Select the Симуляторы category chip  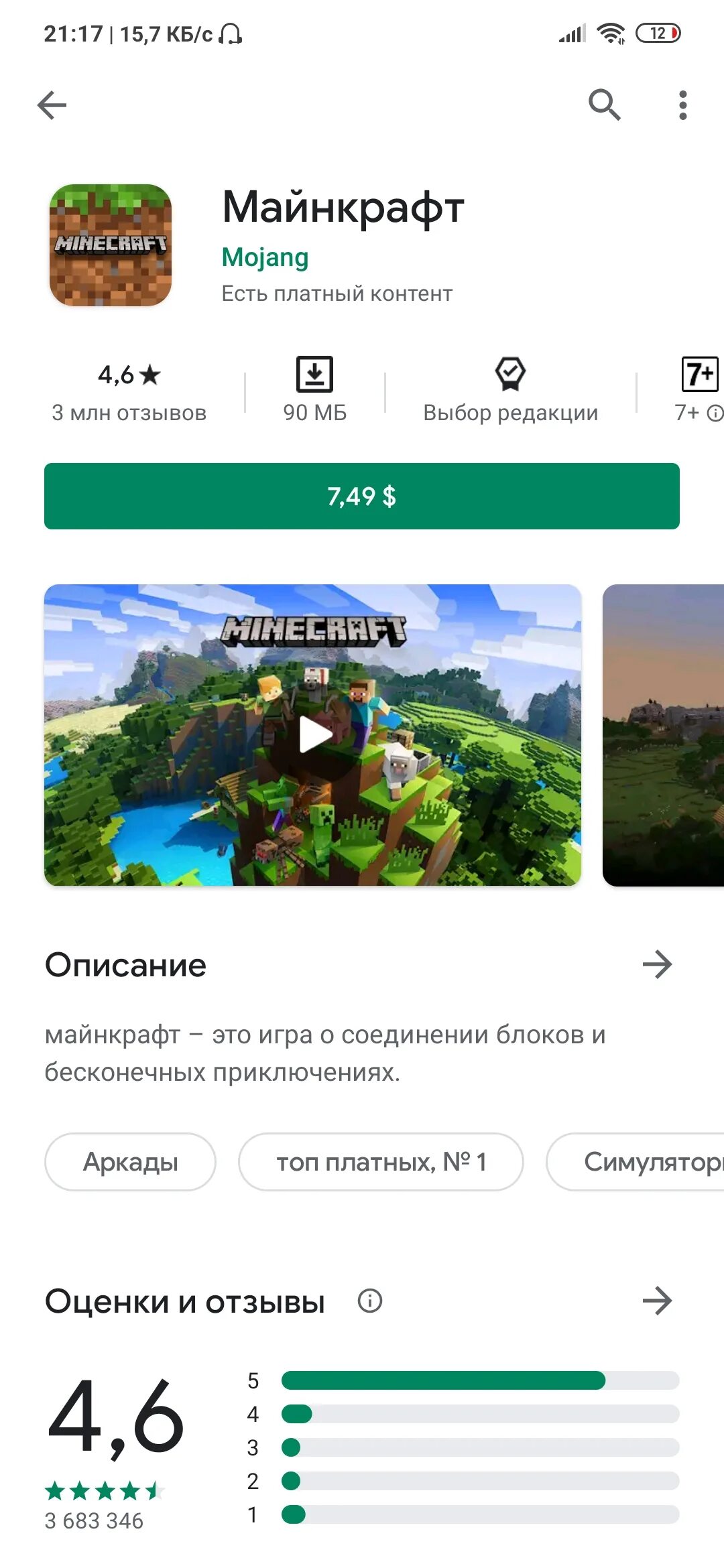[636, 1162]
